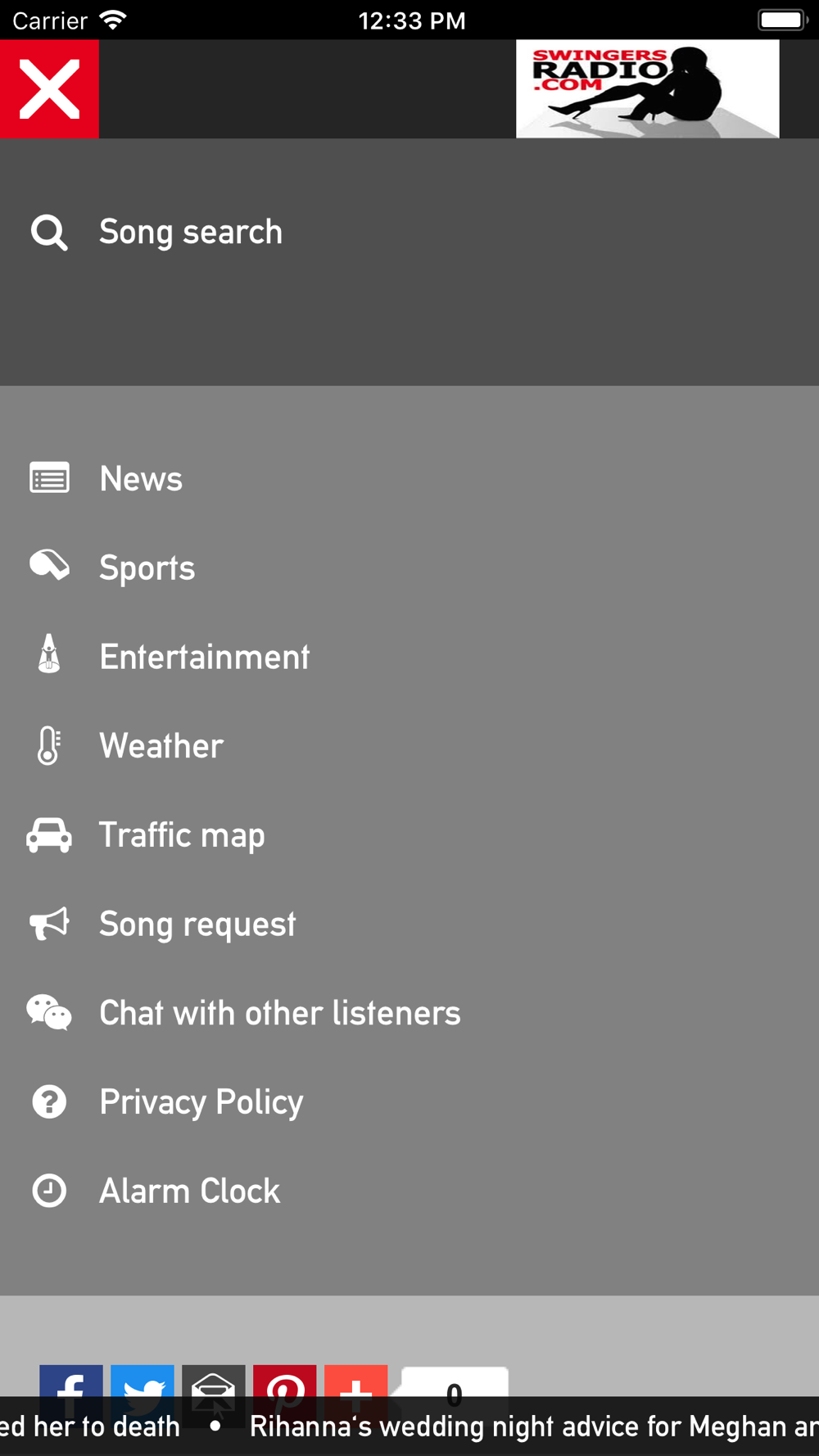Open Chat with other listeners
This screenshot has height=1456, width=819.
[x=409, y=1013]
